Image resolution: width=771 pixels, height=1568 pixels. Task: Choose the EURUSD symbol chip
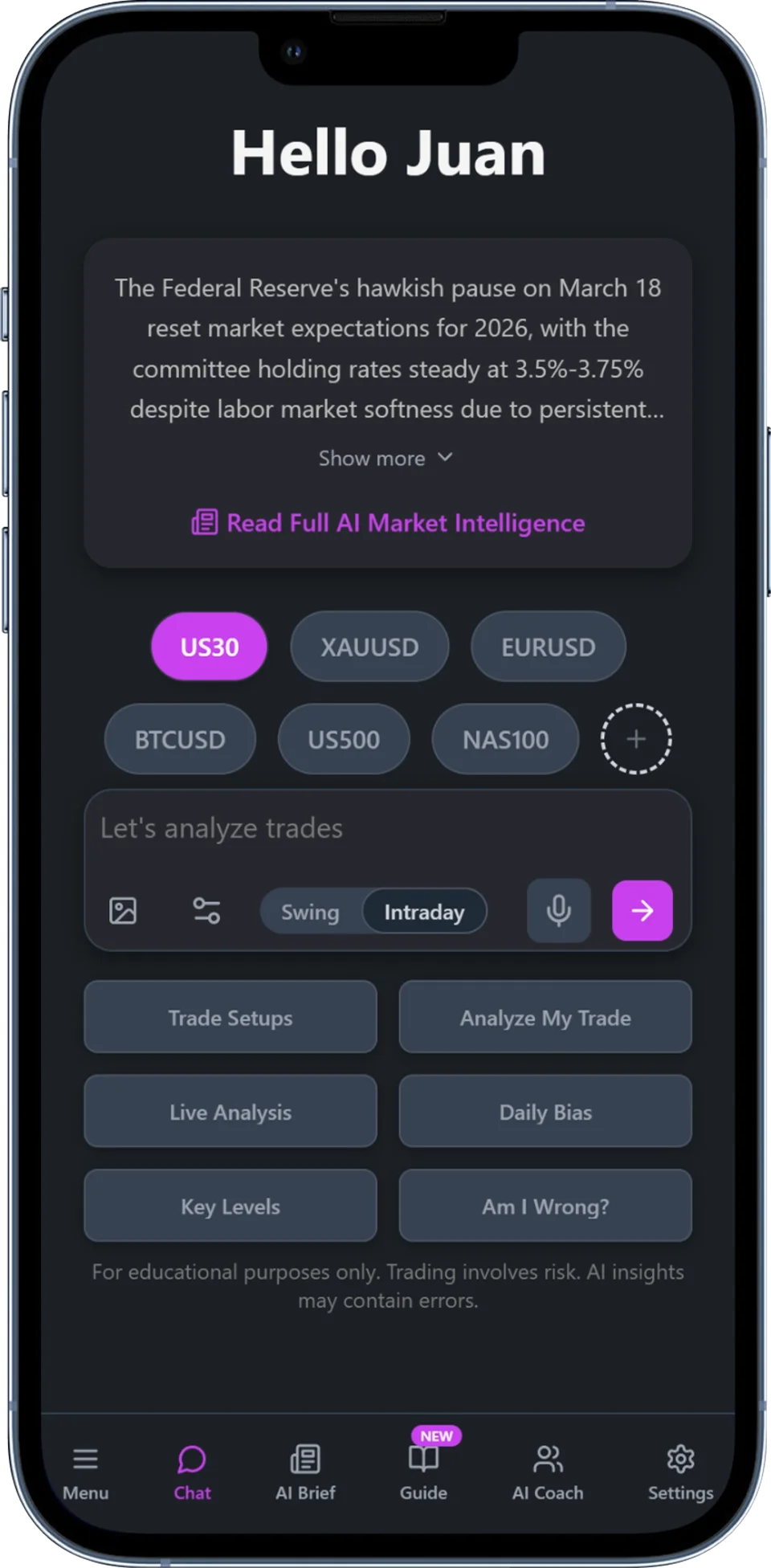click(x=548, y=647)
